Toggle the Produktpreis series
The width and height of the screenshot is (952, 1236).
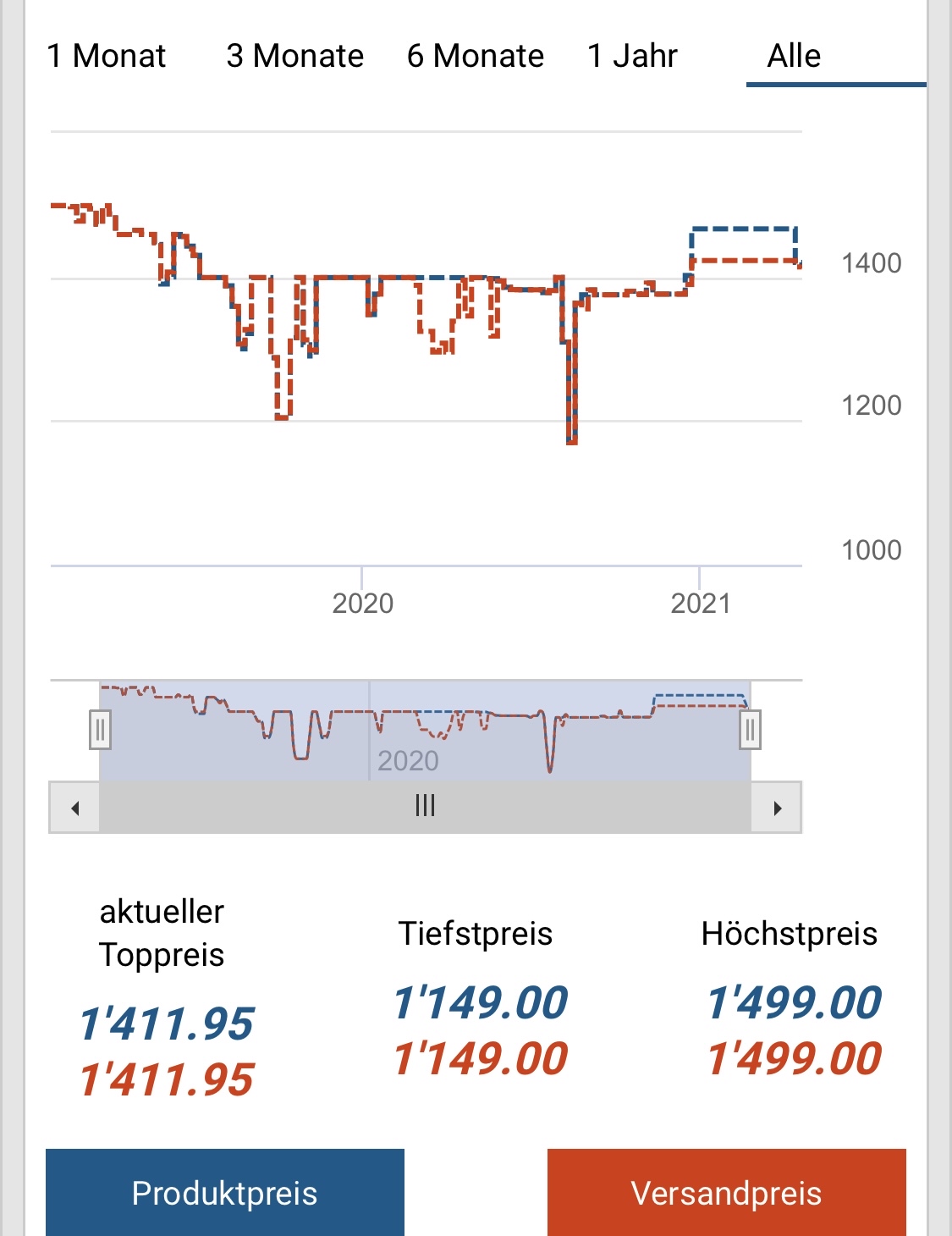[225, 1192]
